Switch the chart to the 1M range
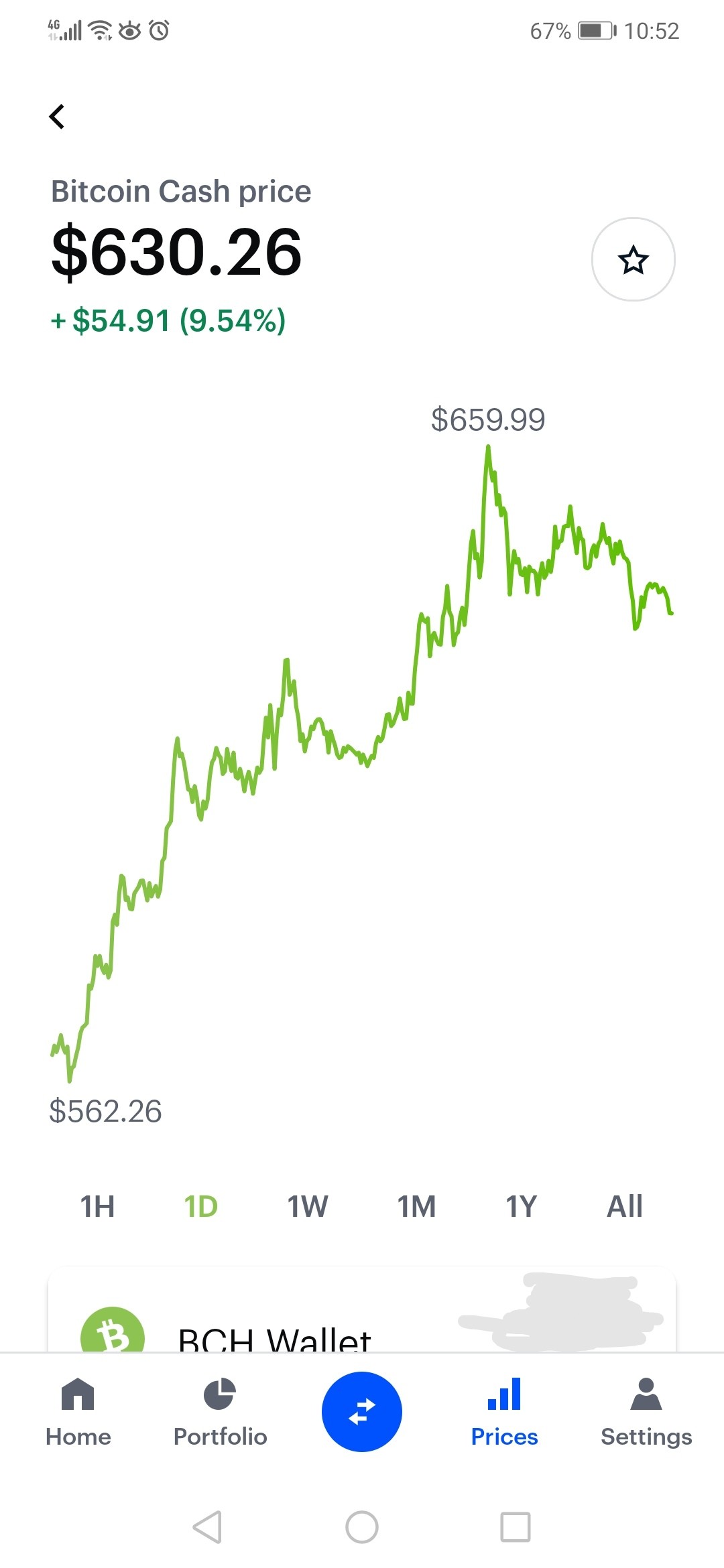The width and height of the screenshot is (724, 1568). coord(416,1206)
